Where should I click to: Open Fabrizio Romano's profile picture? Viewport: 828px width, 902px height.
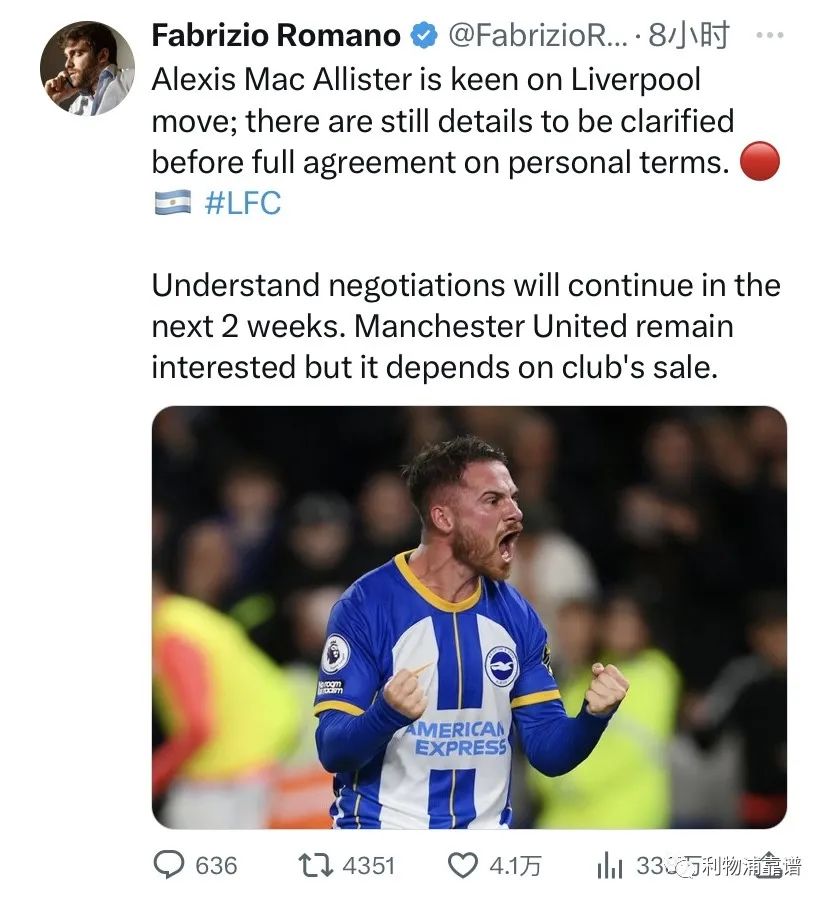click(87, 68)
